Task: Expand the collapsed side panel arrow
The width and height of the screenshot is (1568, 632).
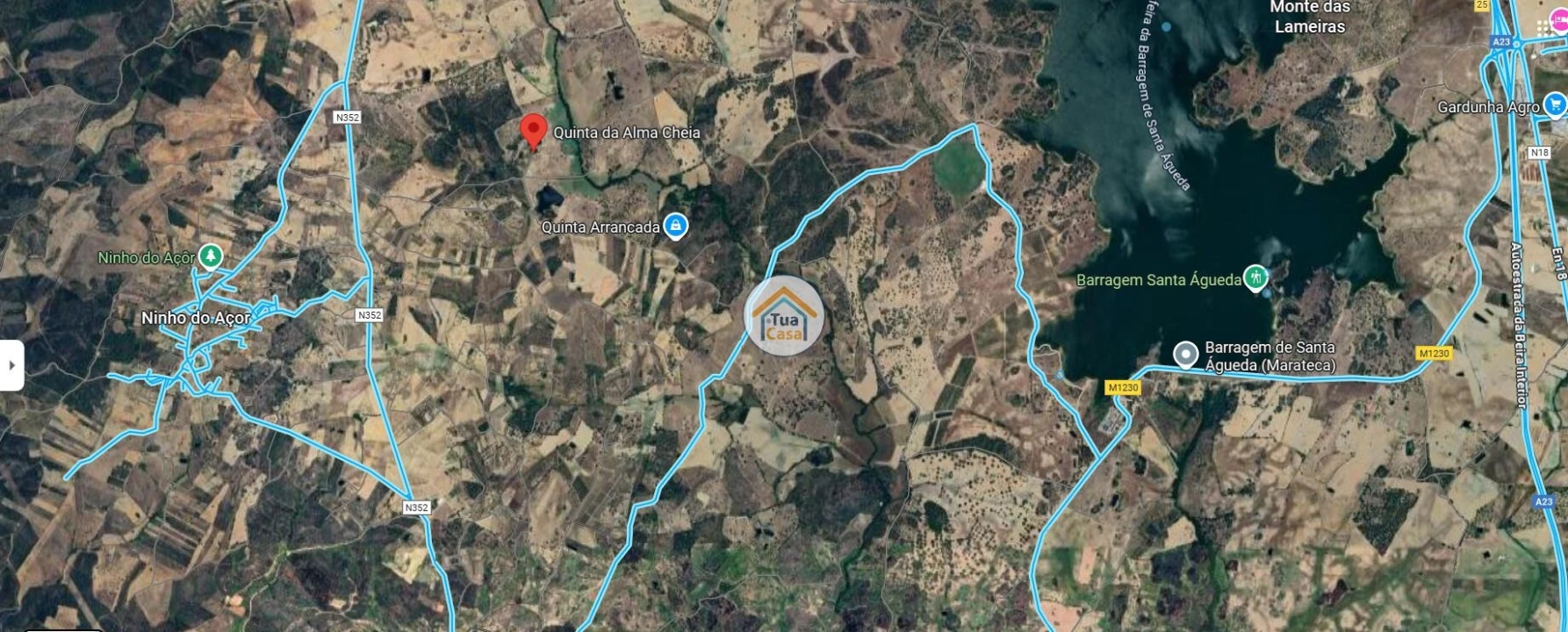Action: pyautogui.click(x=11, y=365)
